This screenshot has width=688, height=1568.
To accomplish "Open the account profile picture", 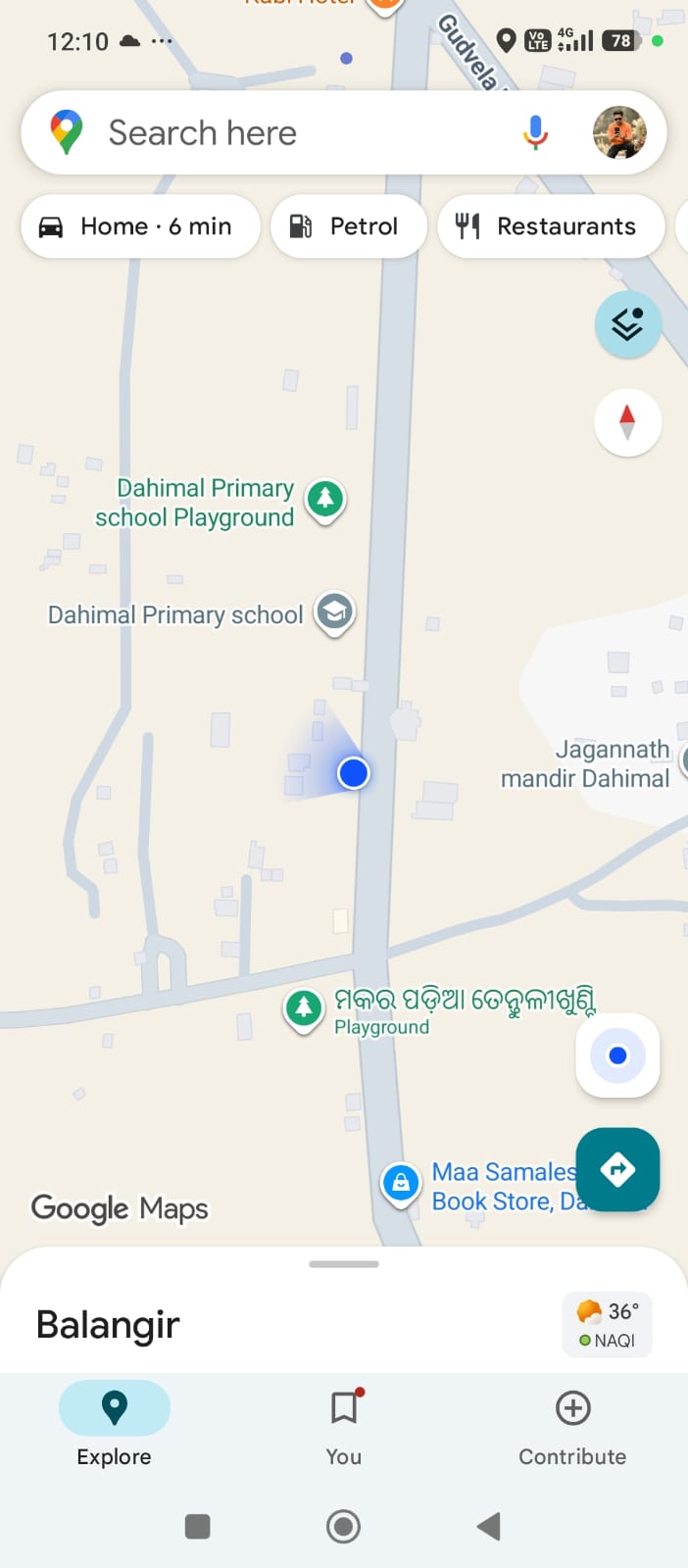I will (619, 132).
